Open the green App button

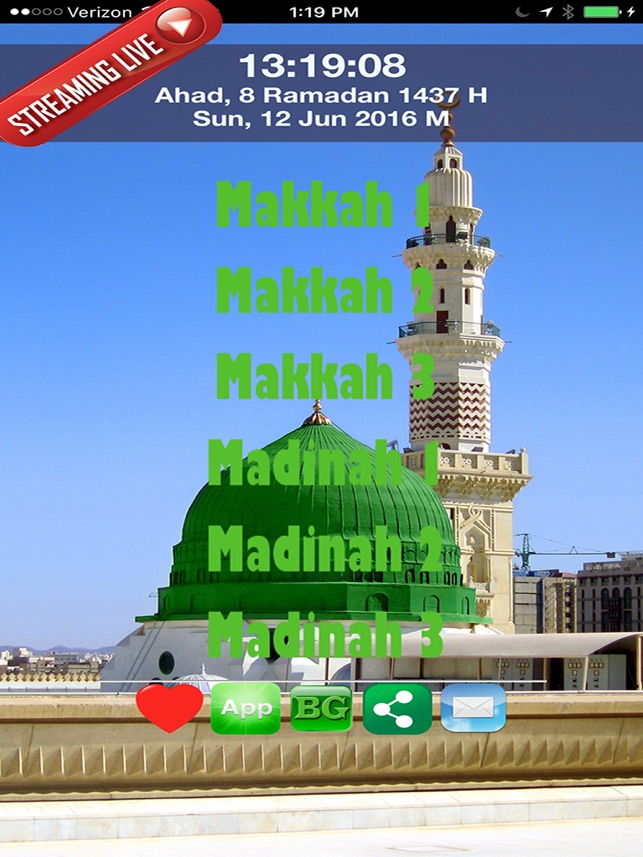pyautogui.click(x=245, y=709)
